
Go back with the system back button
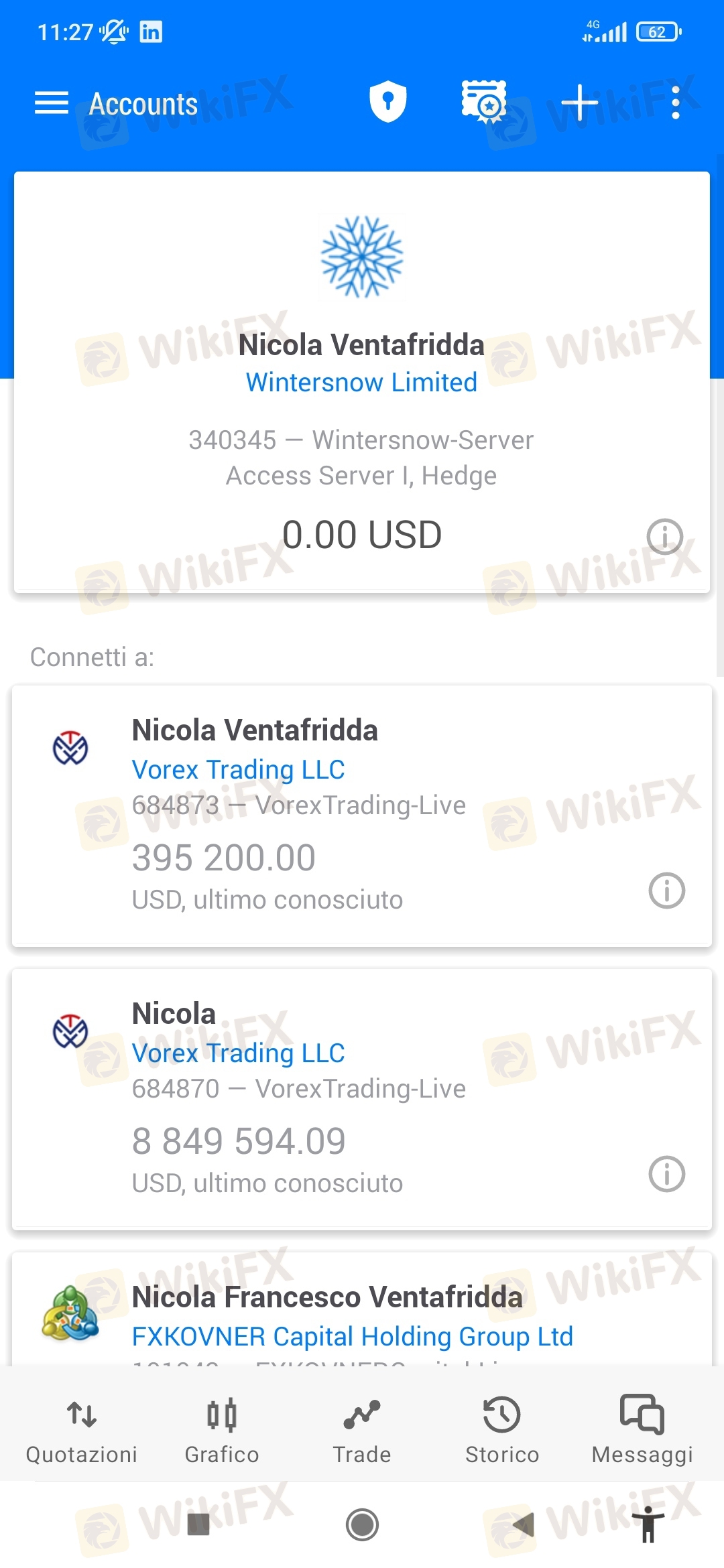524,1525
